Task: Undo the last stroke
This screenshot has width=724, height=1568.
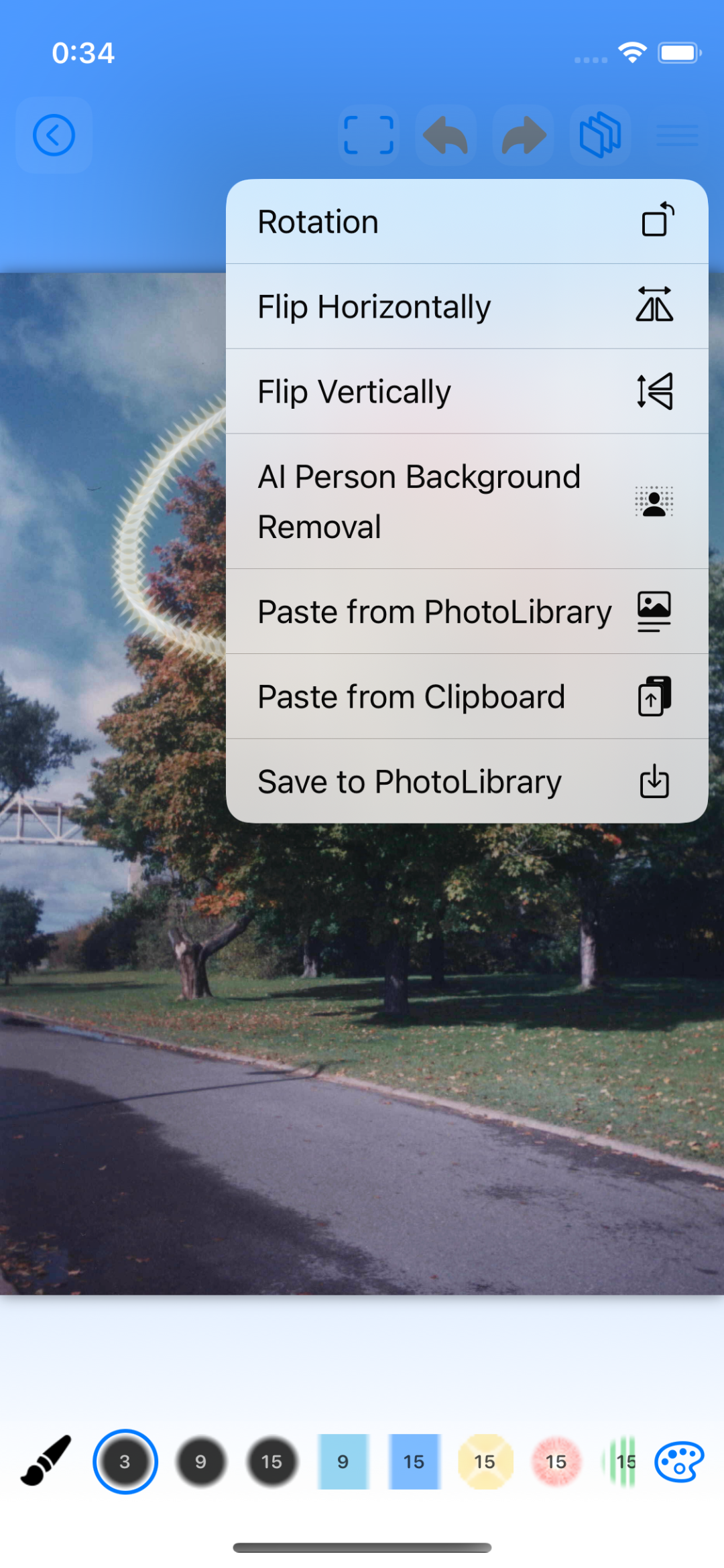Action: click(x=446, y=135)
